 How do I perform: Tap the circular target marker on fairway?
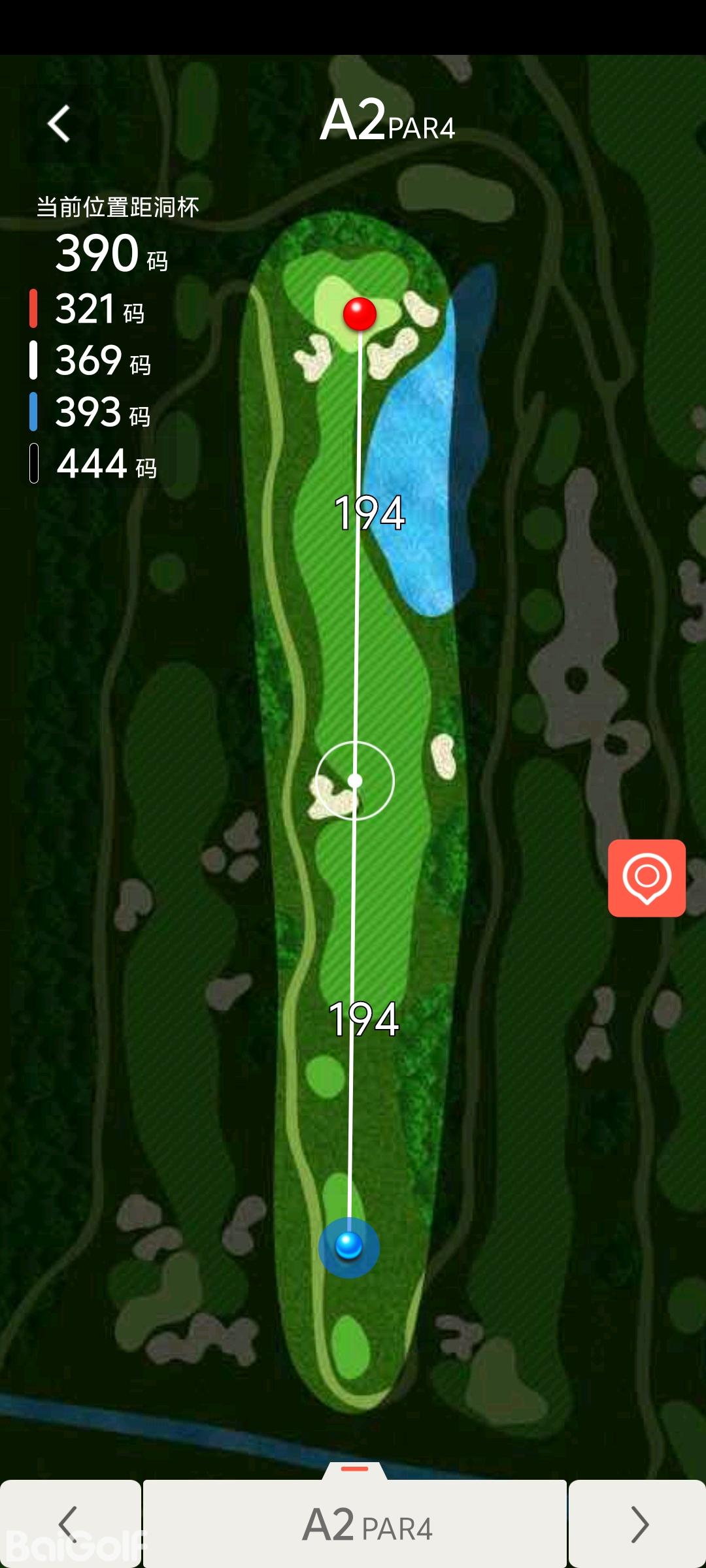coord(355,781)
